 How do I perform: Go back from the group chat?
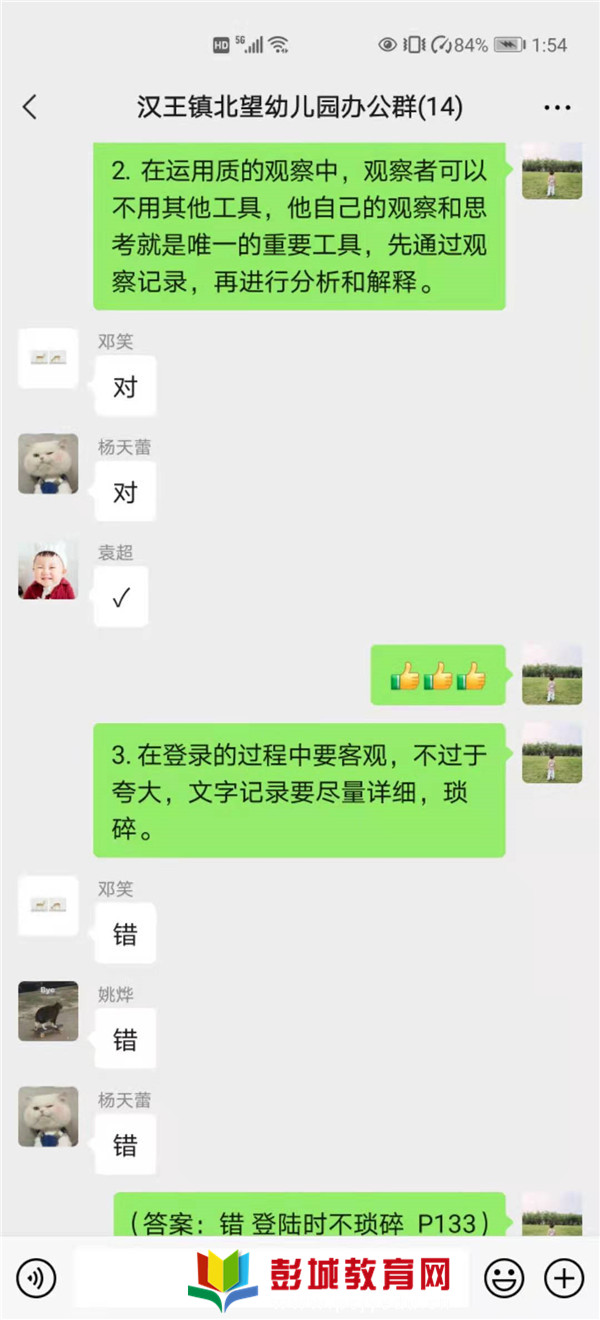click(x=30, y=107)
